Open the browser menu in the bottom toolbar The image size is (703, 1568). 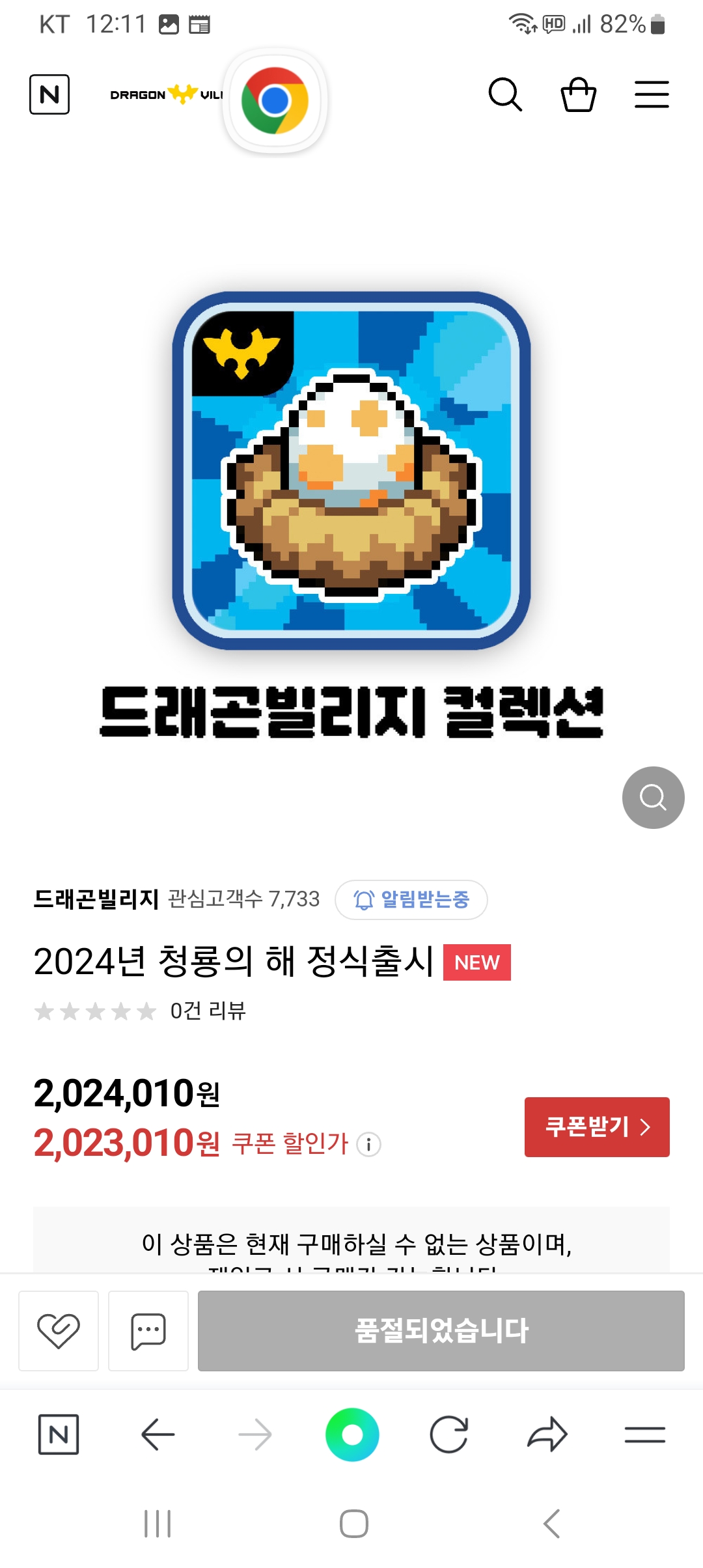[644, 1435]
